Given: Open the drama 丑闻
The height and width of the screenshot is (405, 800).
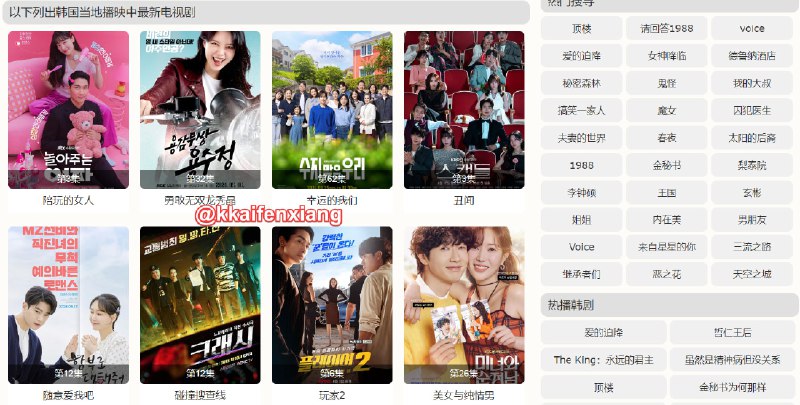Looking at the screenshot, I should click(x=464, y=110).
